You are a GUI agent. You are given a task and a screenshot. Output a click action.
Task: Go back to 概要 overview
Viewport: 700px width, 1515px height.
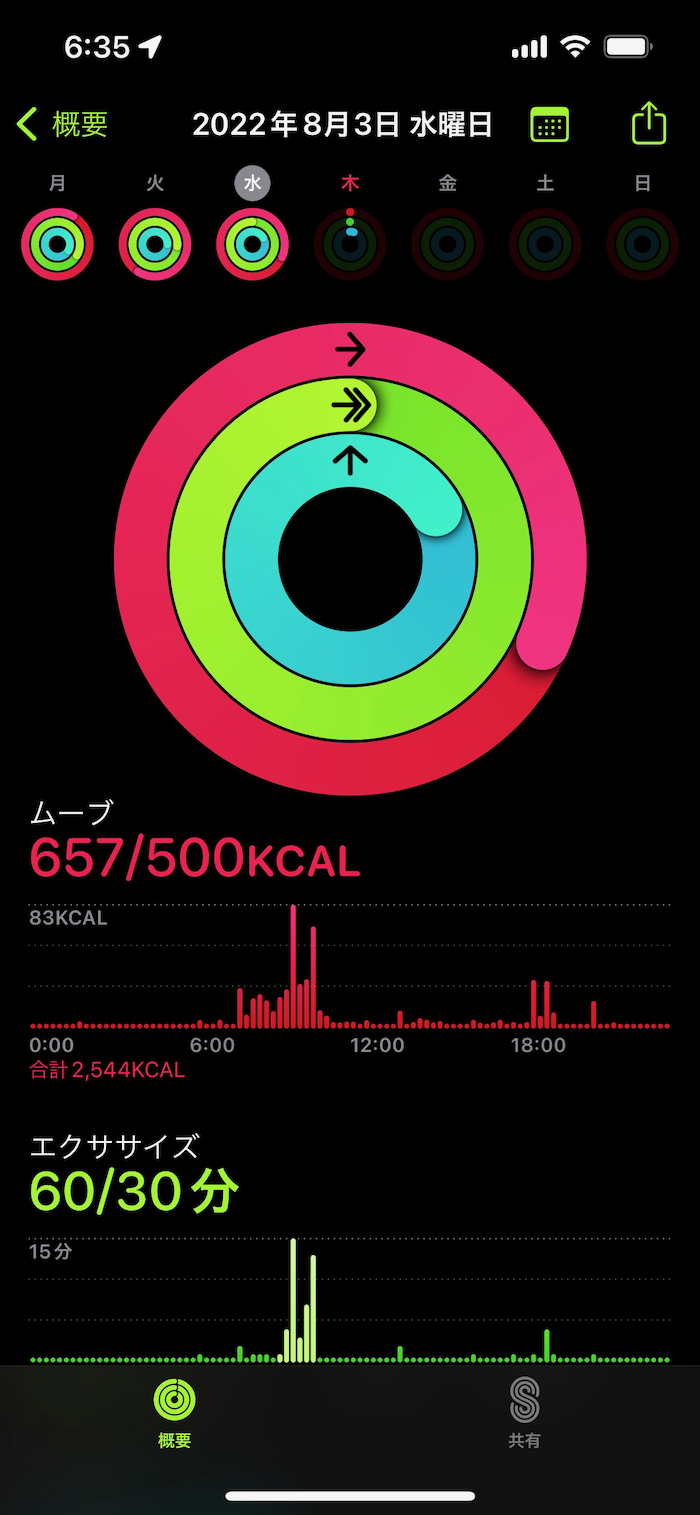point(62,125)
